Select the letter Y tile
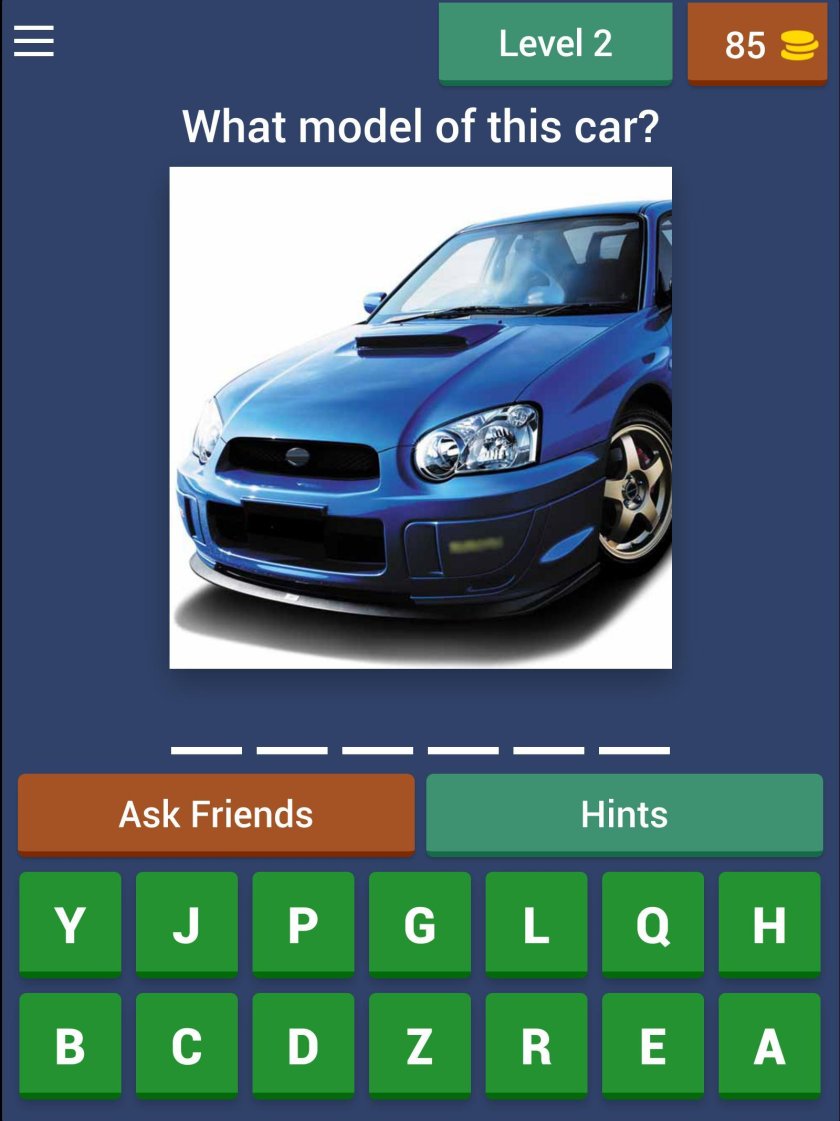Screen dimensions: 840x1121 coord(70,924)
